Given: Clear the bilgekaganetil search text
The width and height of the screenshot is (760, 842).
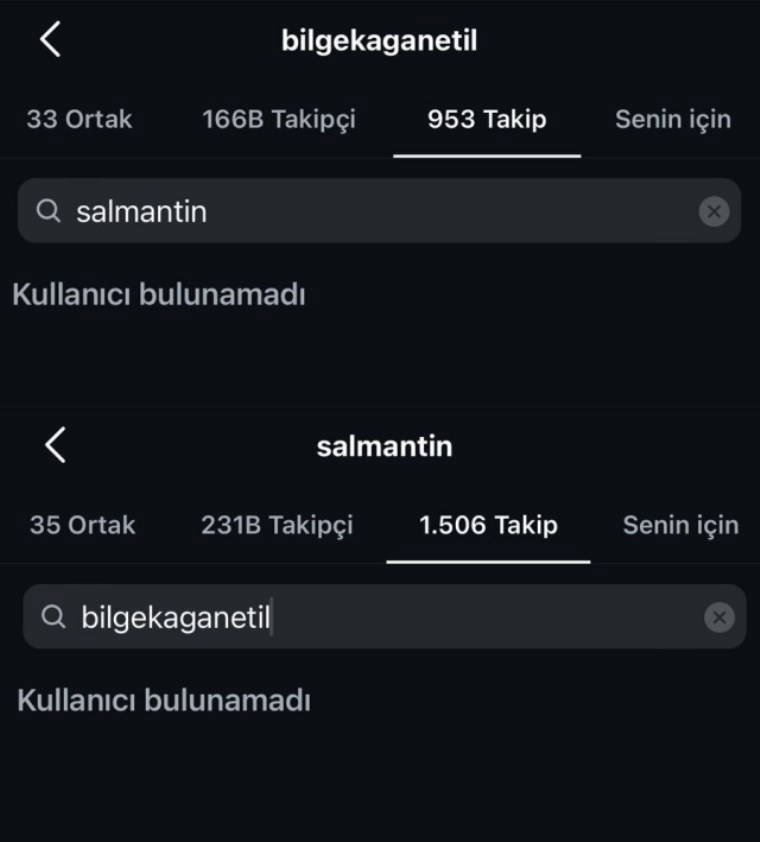Looking at the screenshot, I should [718, 617].
